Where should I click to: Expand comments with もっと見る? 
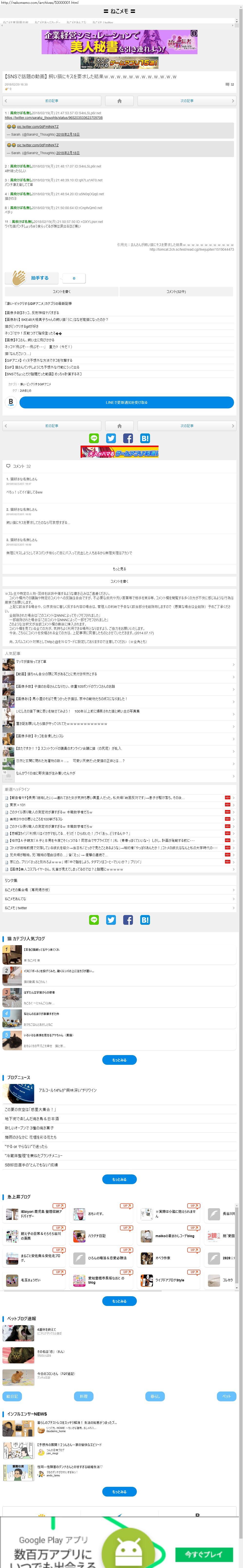(119, 569)
